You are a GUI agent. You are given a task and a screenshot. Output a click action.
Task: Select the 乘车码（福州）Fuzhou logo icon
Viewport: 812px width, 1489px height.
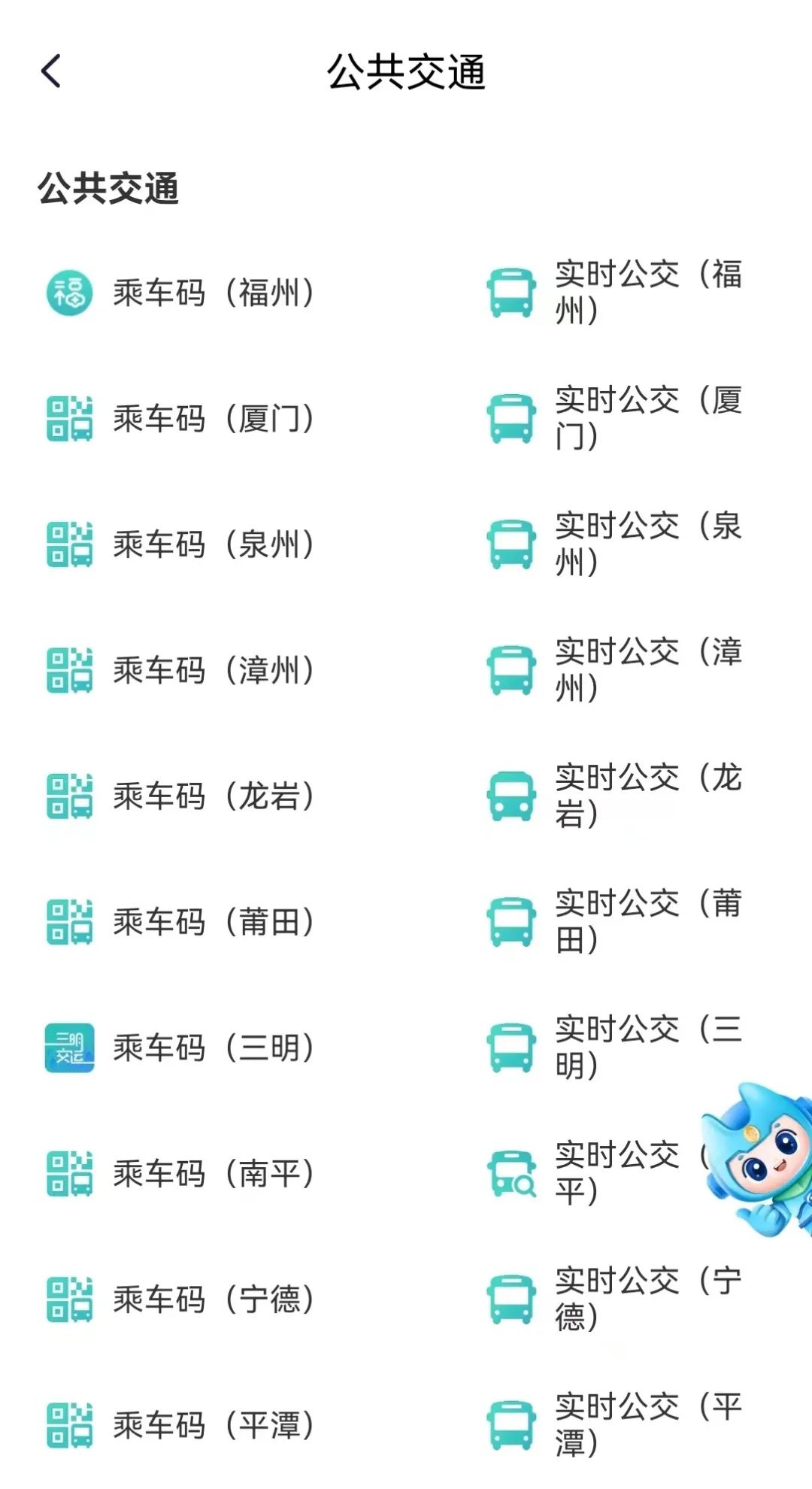[x=68, y=293]
